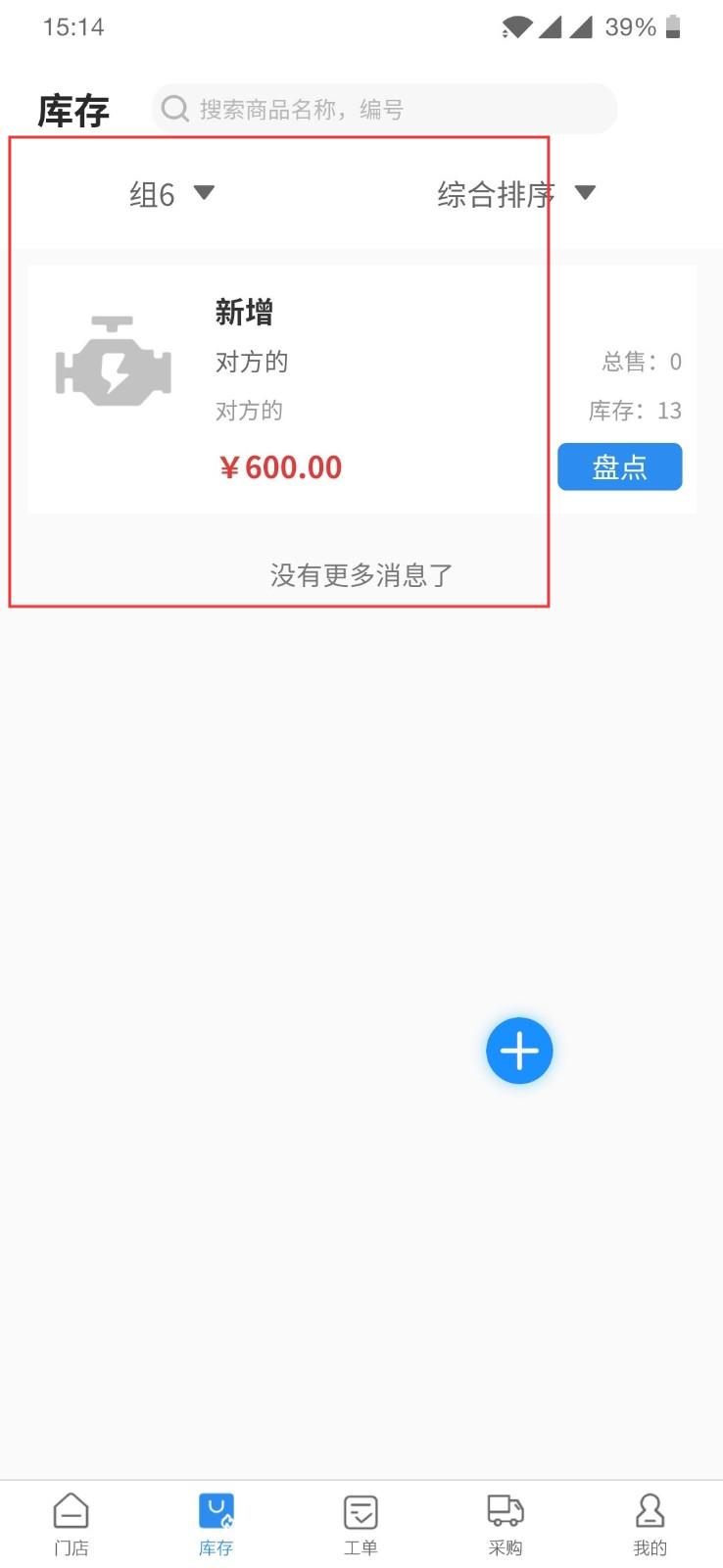Expand the 组6 group dropdown
The height and width of the screenshot is (1568, 723).
tap(172, 194)
